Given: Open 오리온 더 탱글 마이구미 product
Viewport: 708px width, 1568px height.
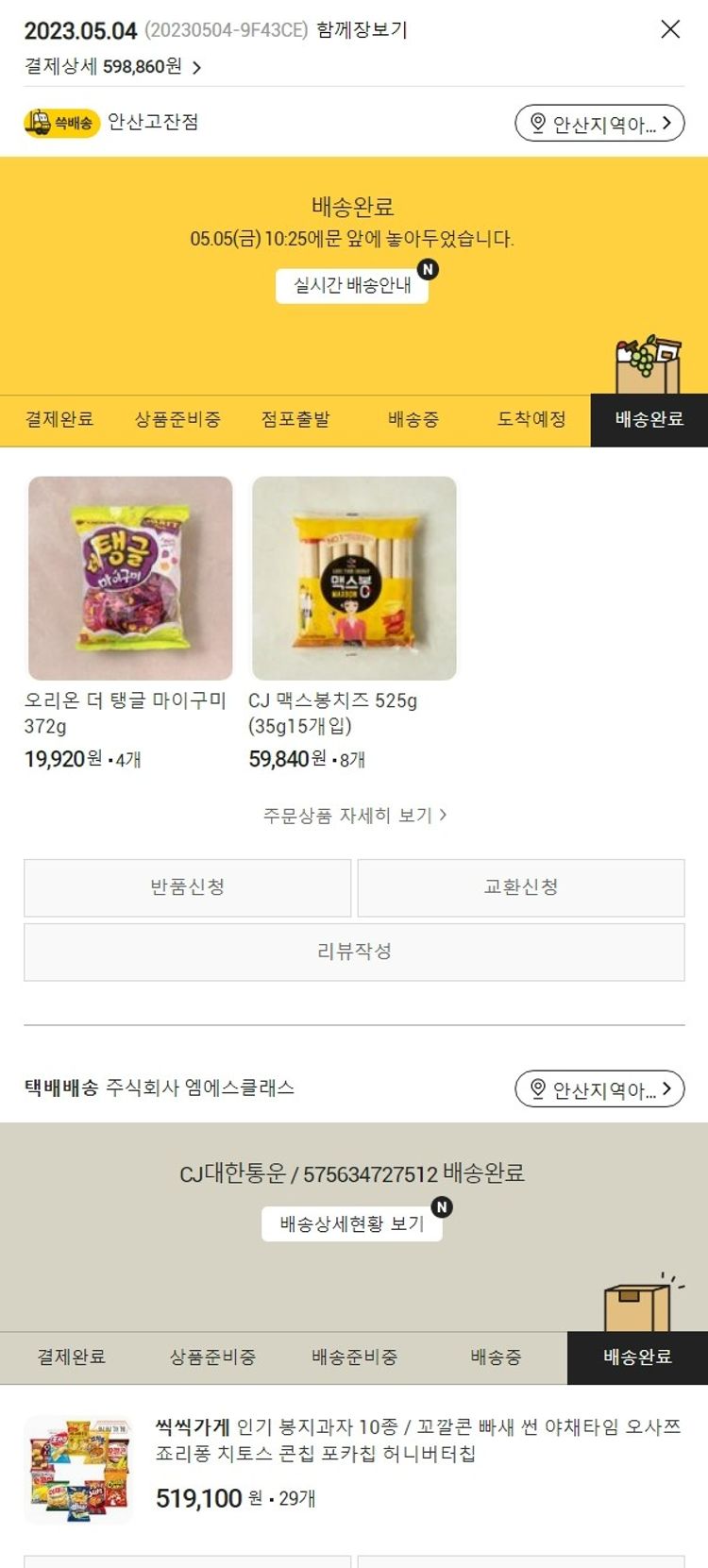Looking at the screenshot, I should 130,579.
